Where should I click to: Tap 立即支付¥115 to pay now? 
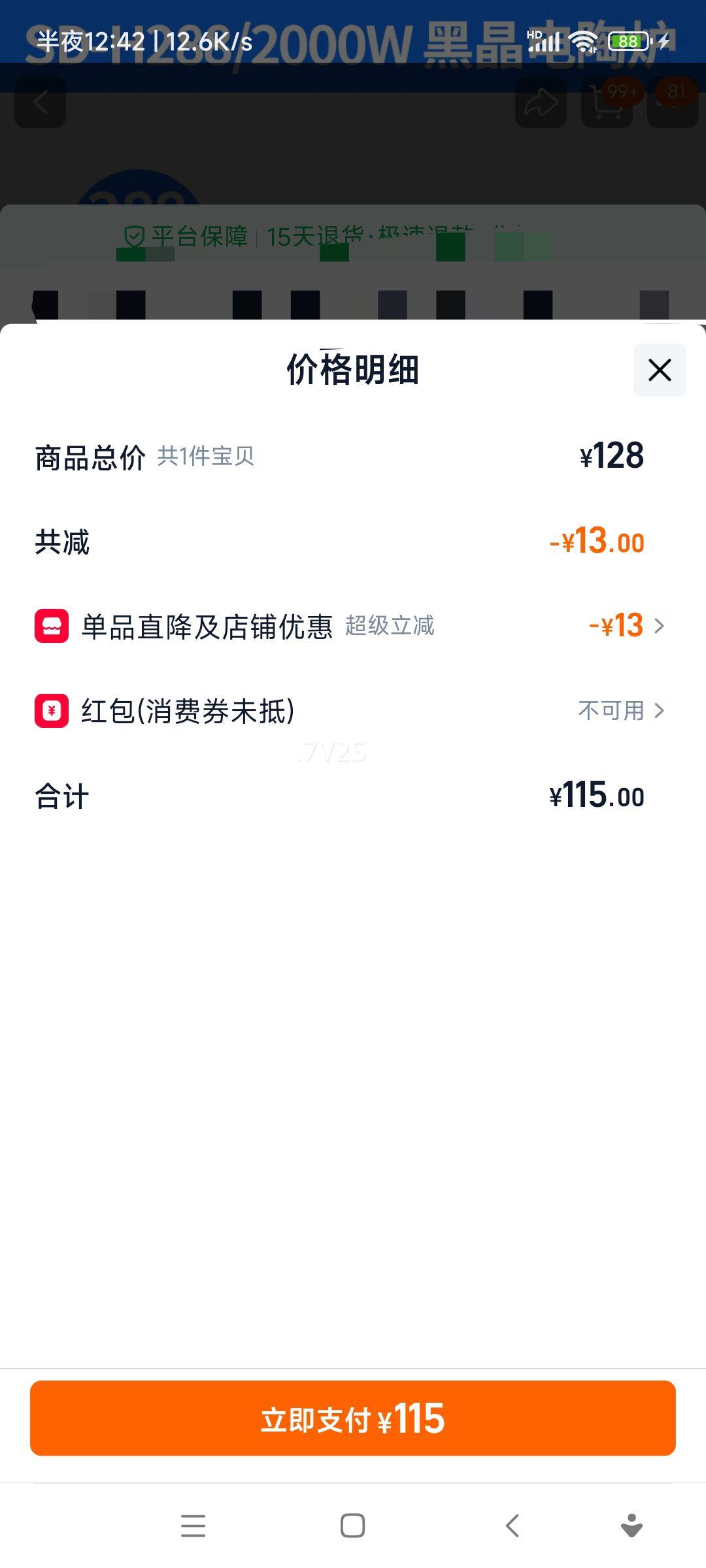(x=352, y=1418)
